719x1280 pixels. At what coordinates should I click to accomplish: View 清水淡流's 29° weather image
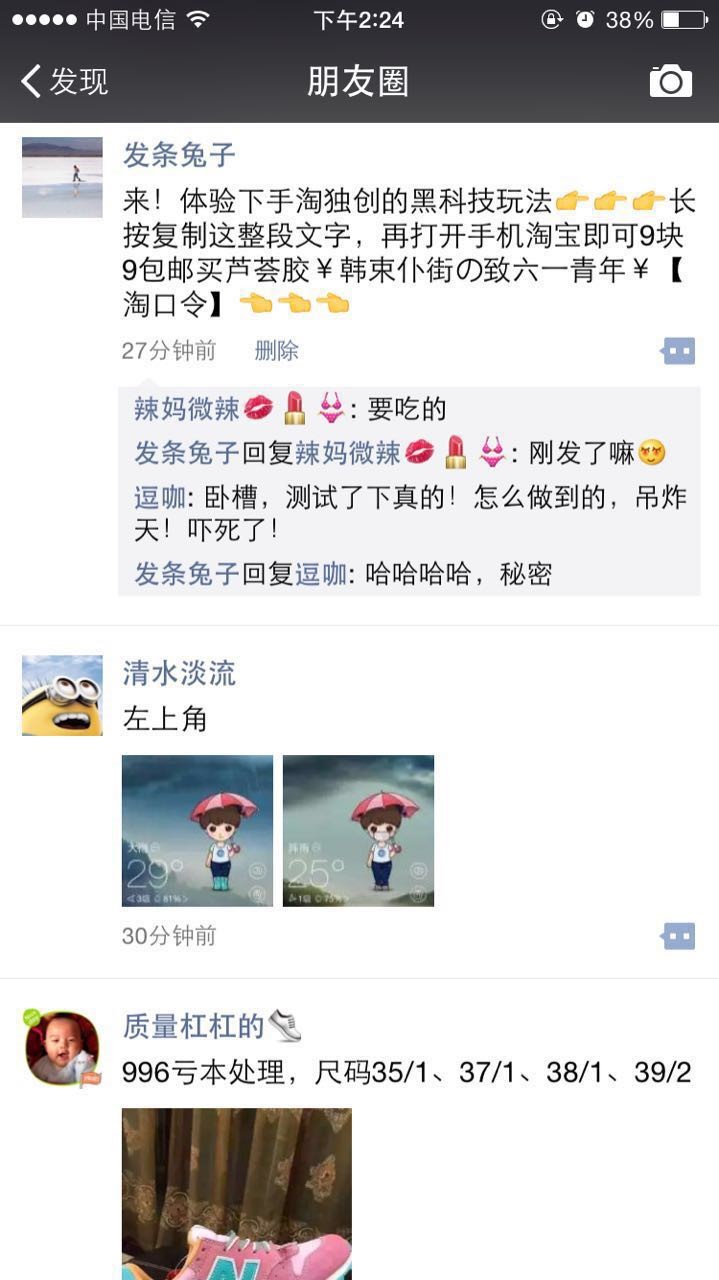[x=197, y=830]
